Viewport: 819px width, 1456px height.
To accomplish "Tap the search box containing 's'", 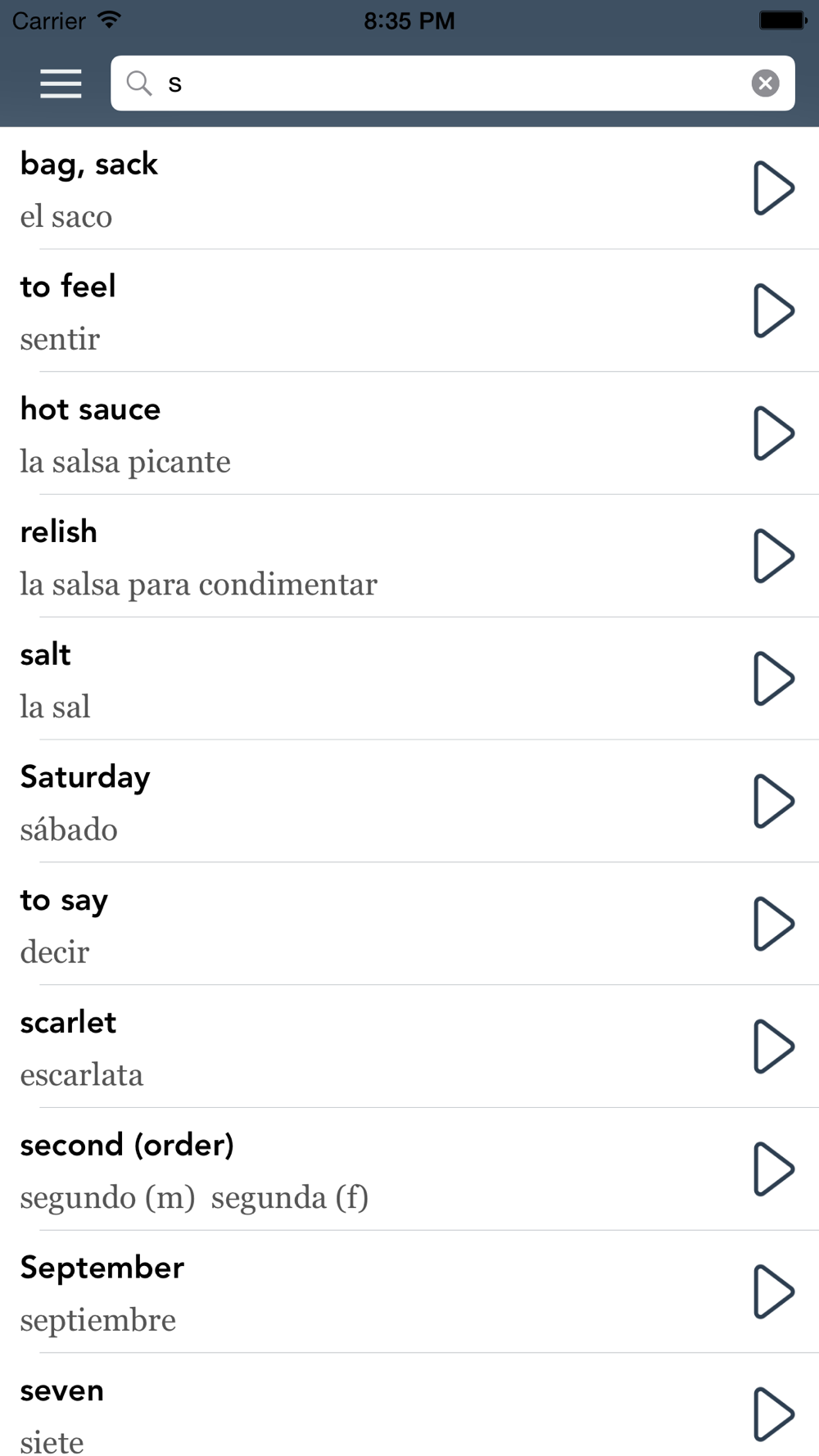I will coord(453,83).
